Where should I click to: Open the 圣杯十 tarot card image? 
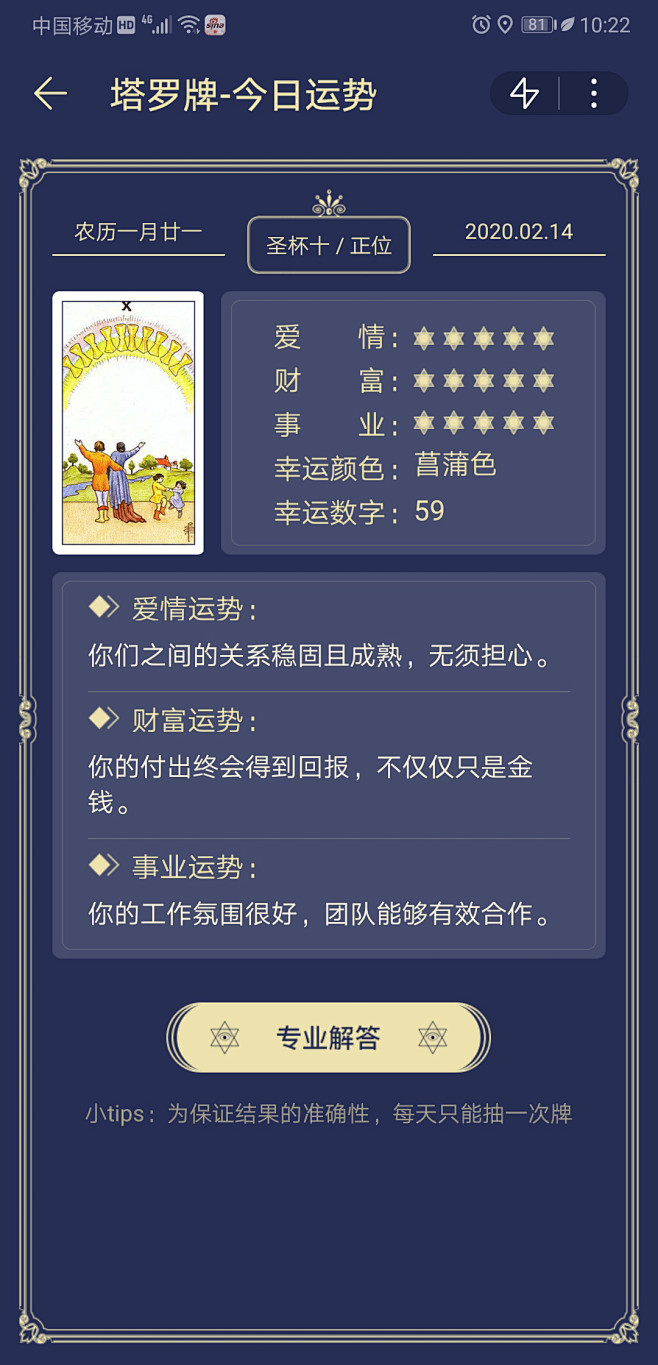pos(128,423)
